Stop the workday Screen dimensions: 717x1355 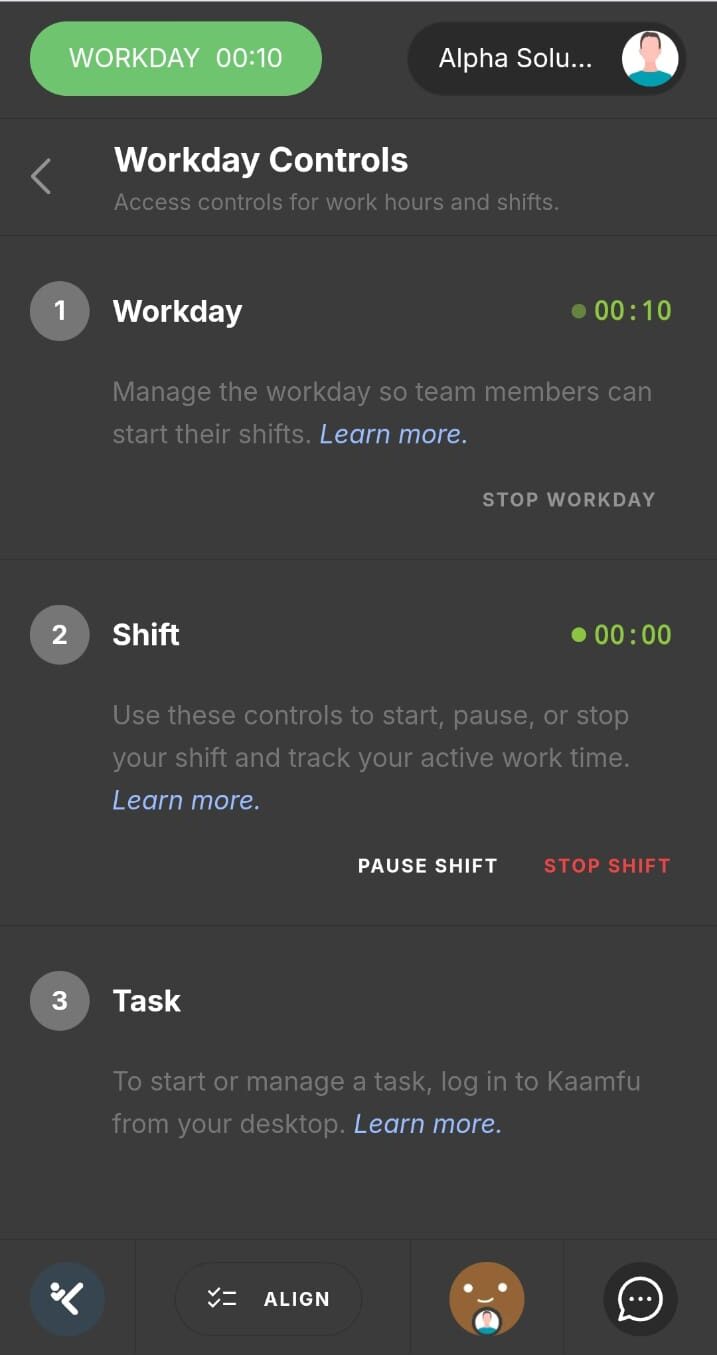tap(568, 499)
